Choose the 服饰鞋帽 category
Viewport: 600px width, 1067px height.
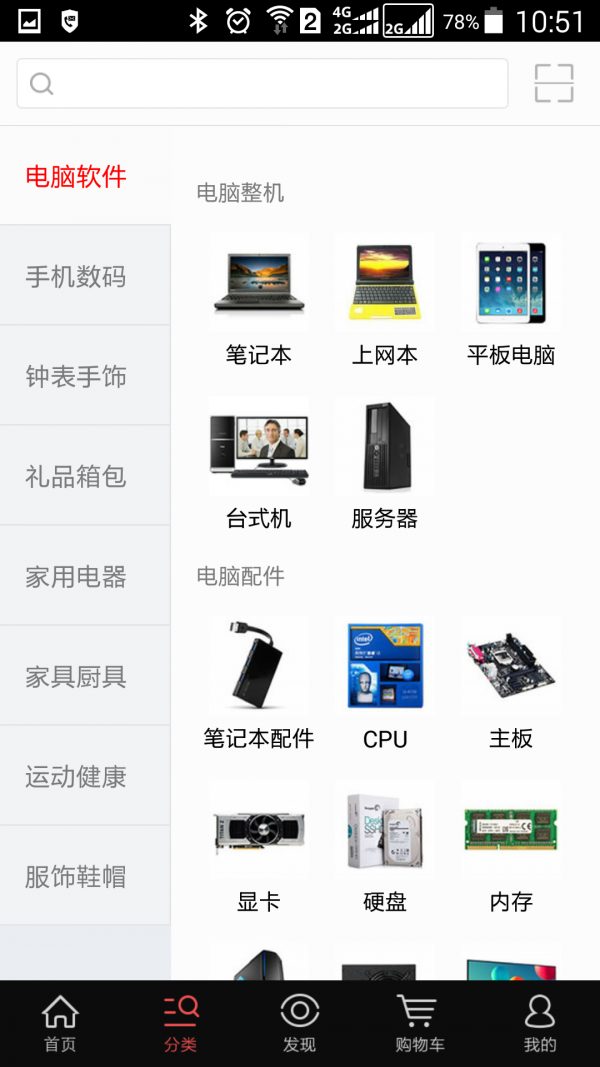pyautogui.click(x=76, y=876)
